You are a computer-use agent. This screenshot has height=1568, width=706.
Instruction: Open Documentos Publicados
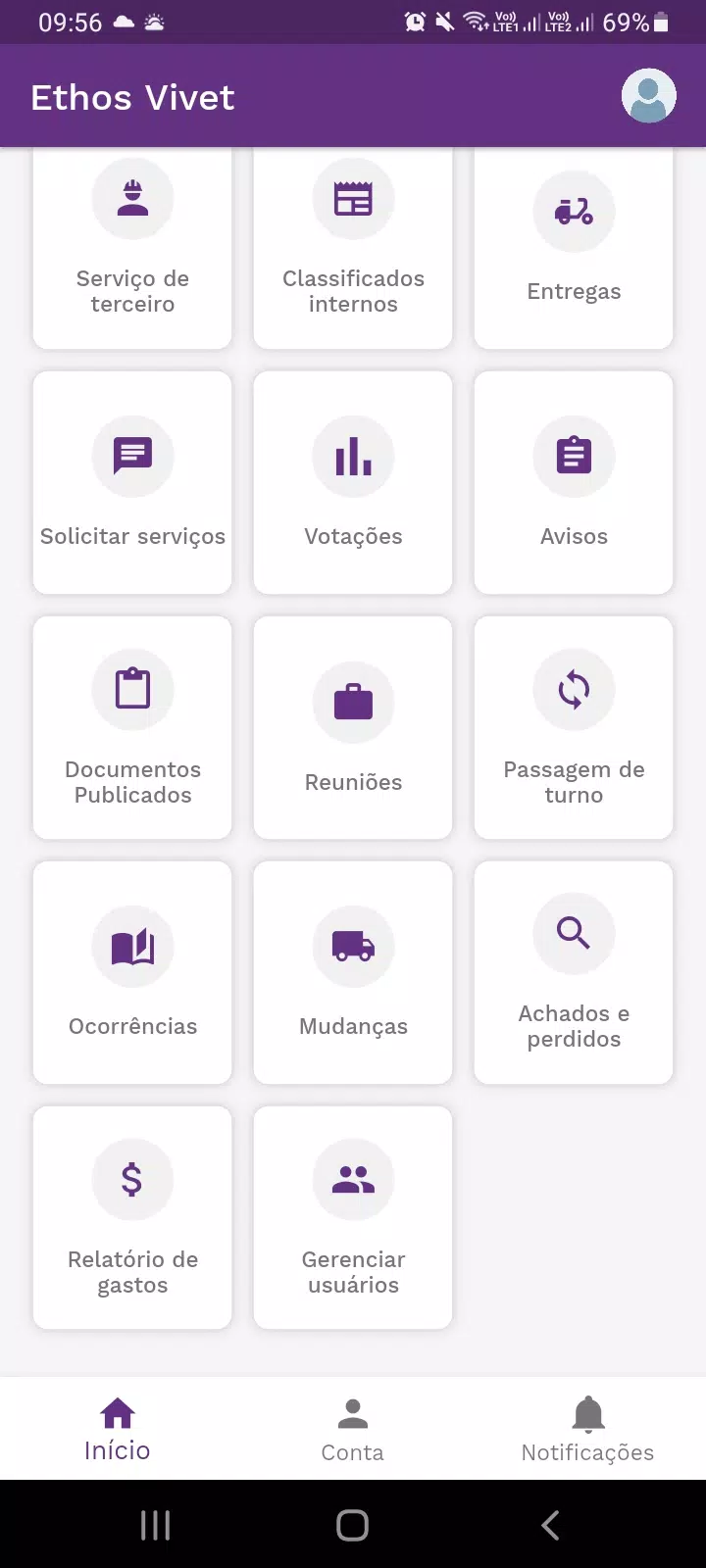click(132, 727)
